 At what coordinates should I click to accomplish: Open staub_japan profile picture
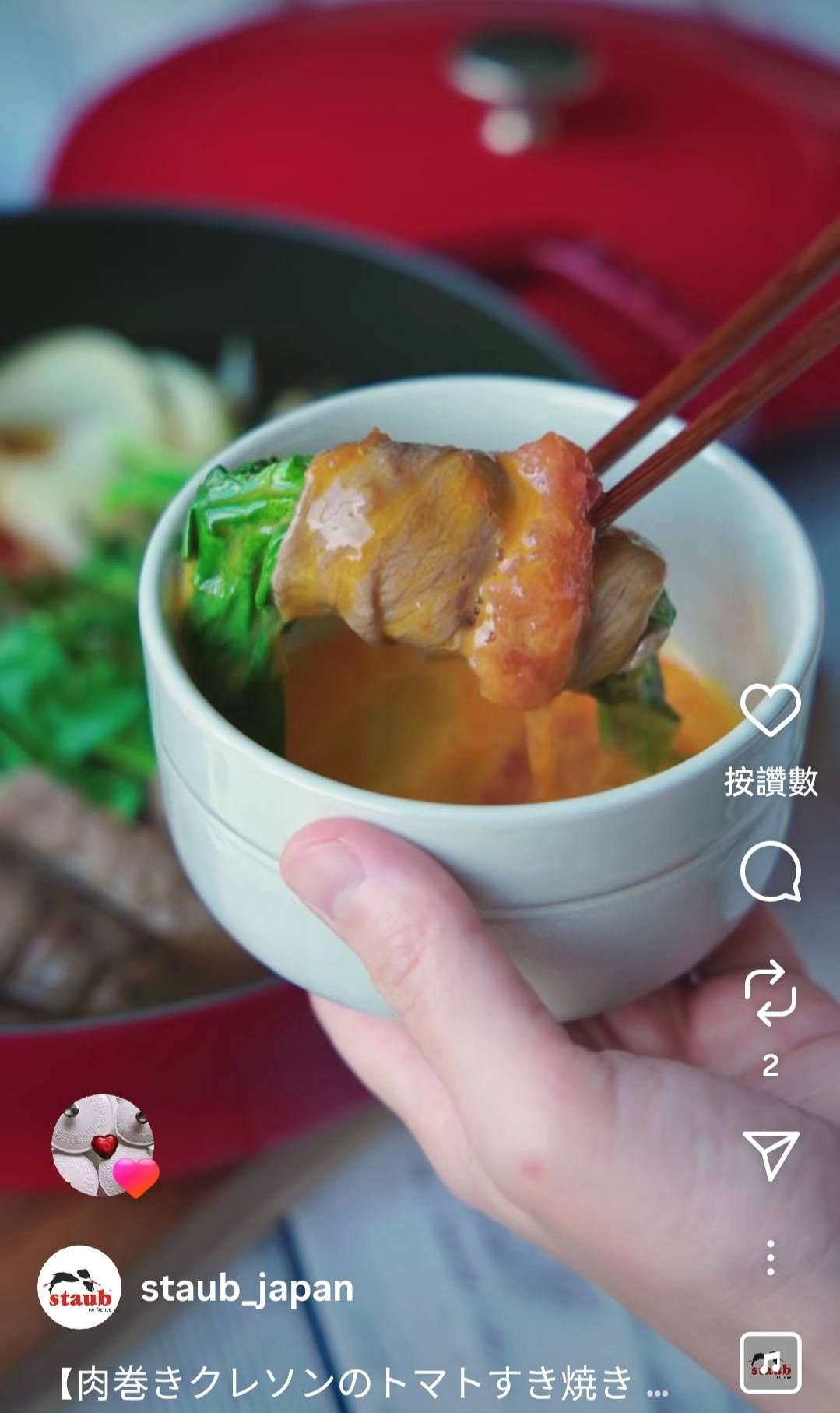(79, 1287)
